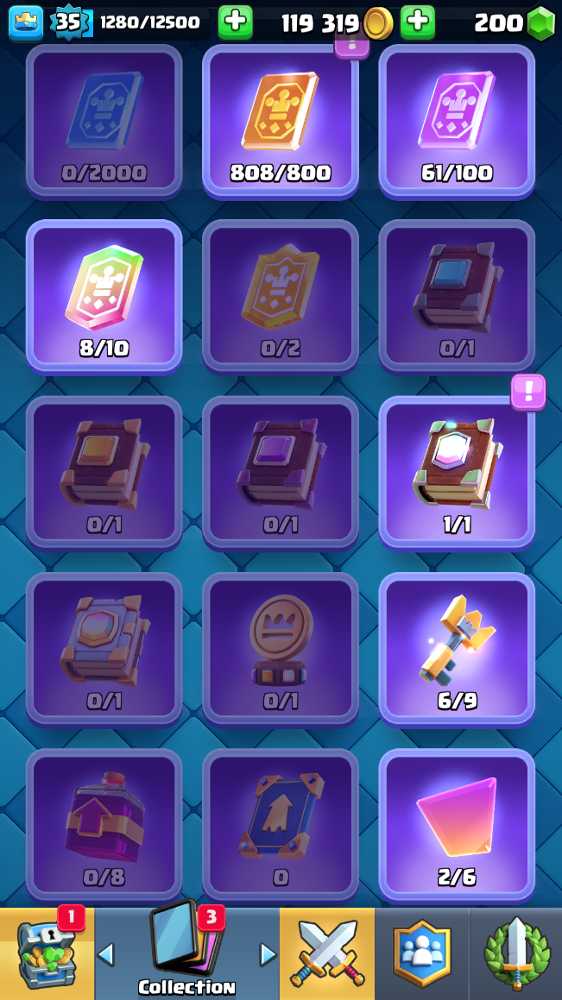Switch to the Collection tab
The height and width of the screenshot is (1000, 562).
(x=187, y=954)
